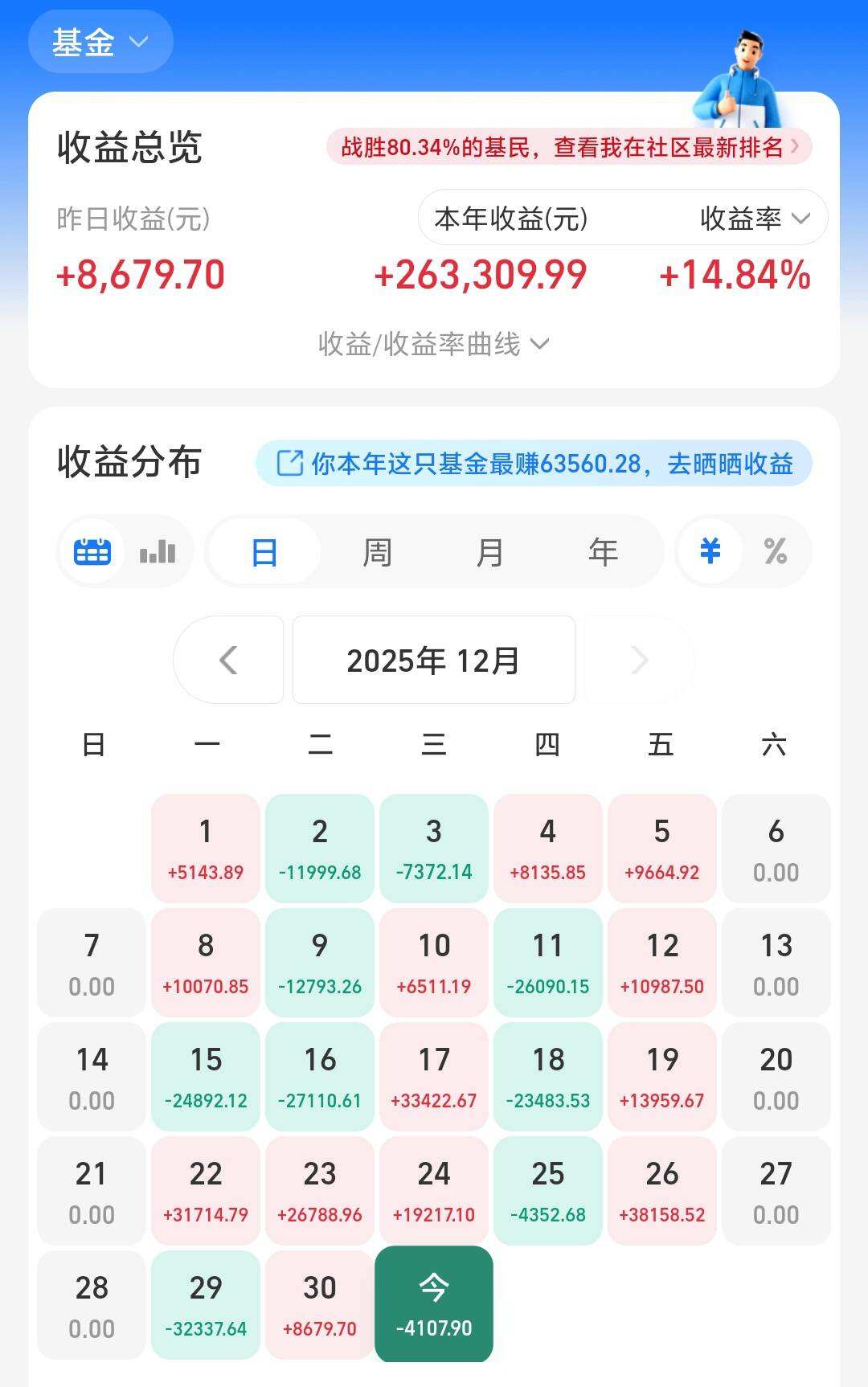Click the next month arrow

[639, 660]
